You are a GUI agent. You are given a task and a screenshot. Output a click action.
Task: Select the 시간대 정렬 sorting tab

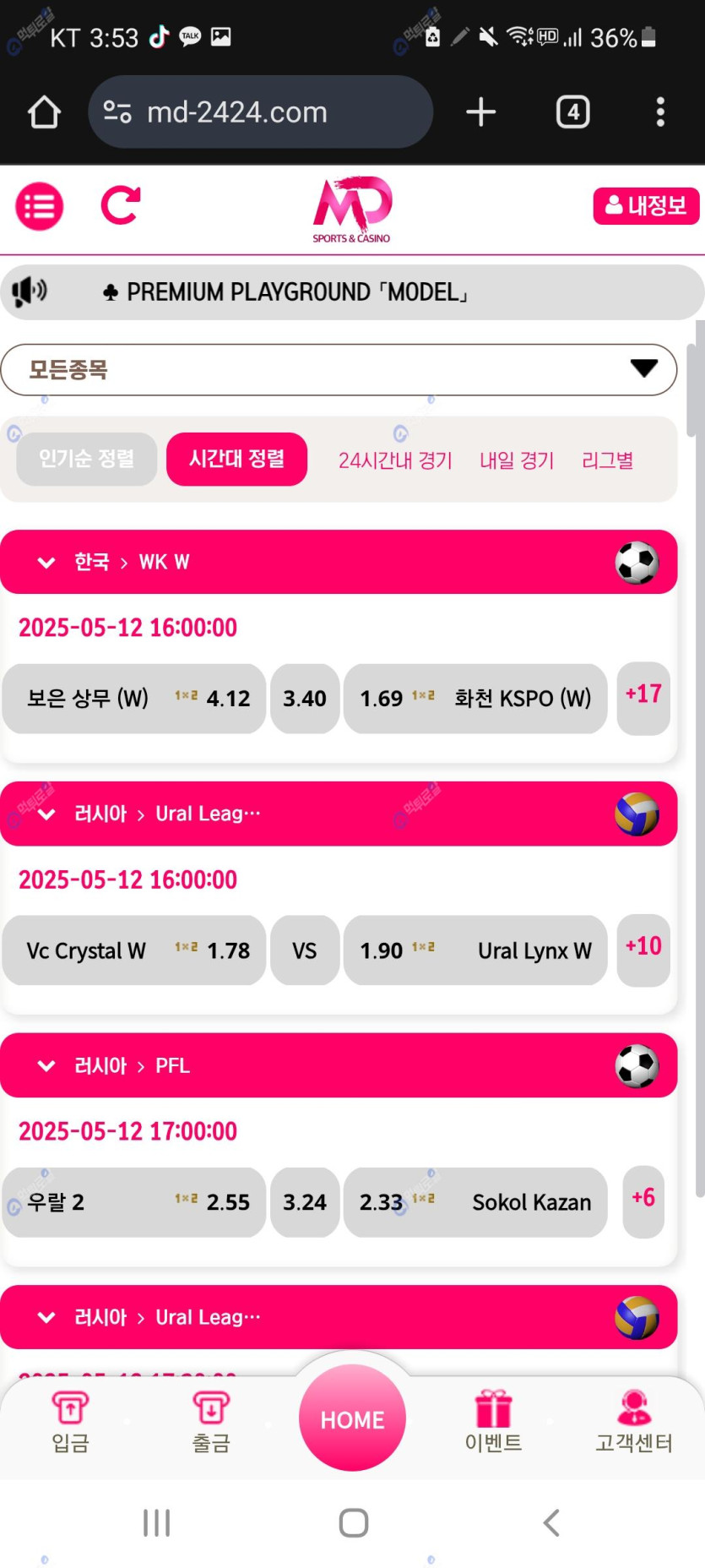[236, 459]
